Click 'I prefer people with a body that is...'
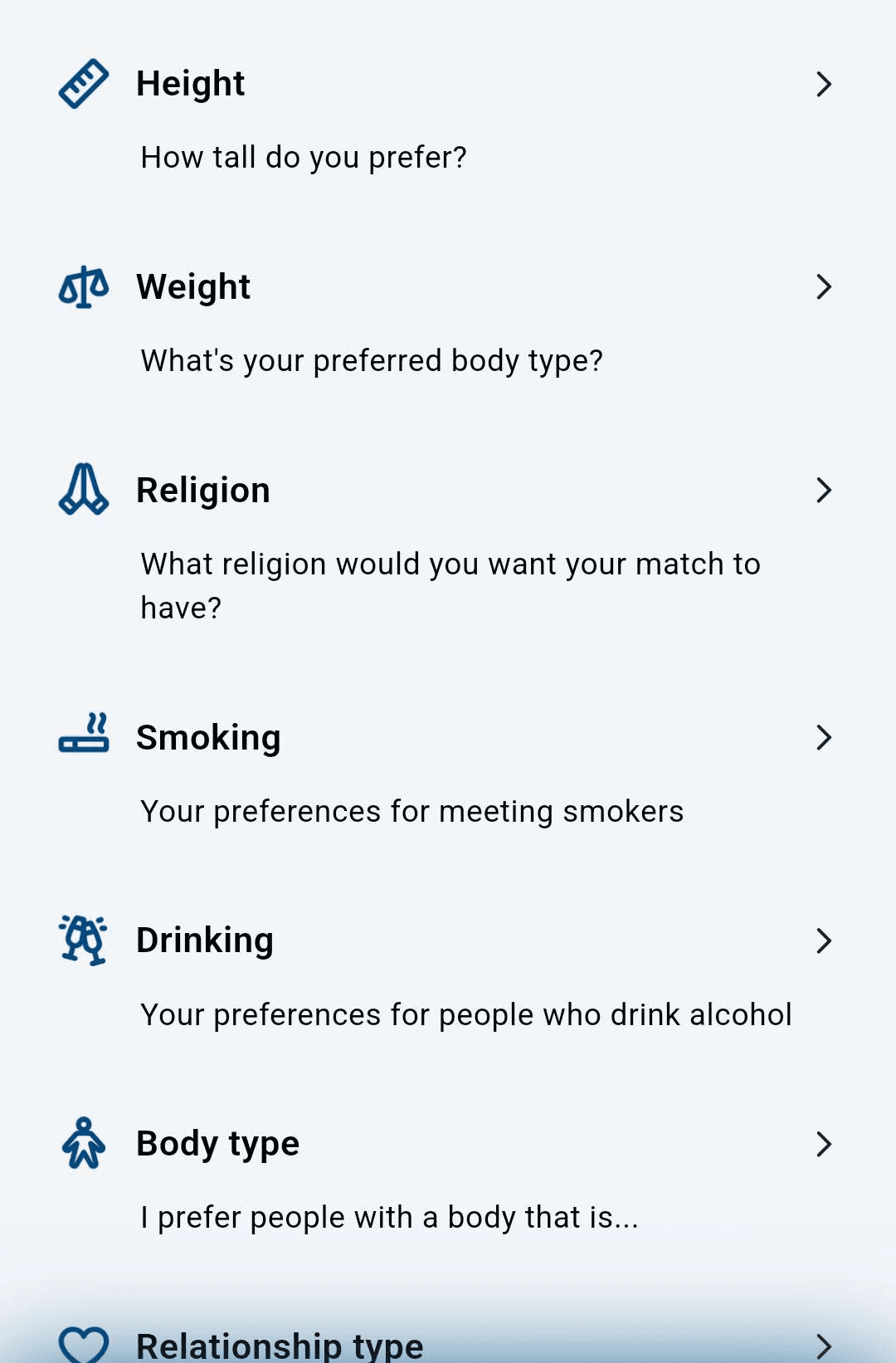The image size is (896, 1363). pos(389,1216)
